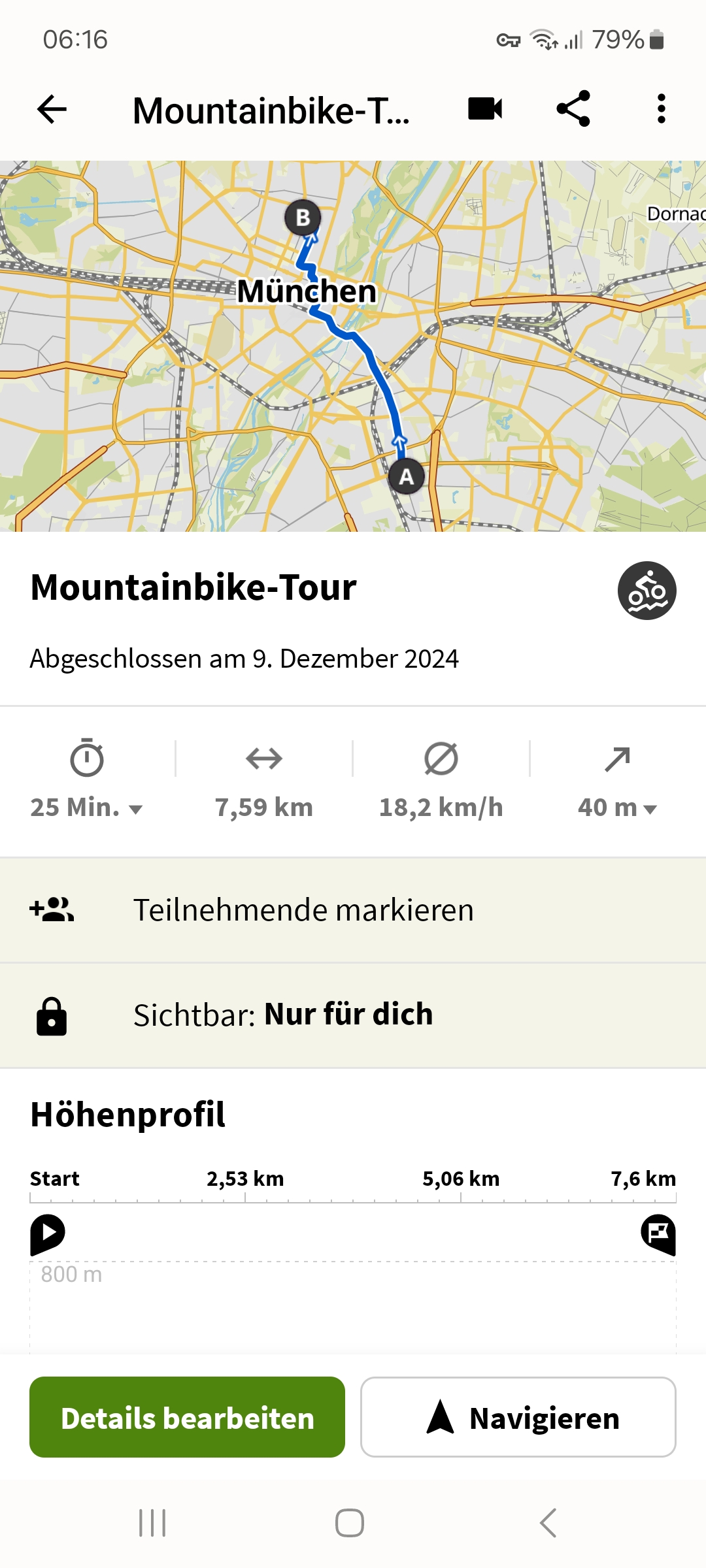Screen dimensions: 706x1568
Task: Open the München route map
Action: (x=353, y=346)
